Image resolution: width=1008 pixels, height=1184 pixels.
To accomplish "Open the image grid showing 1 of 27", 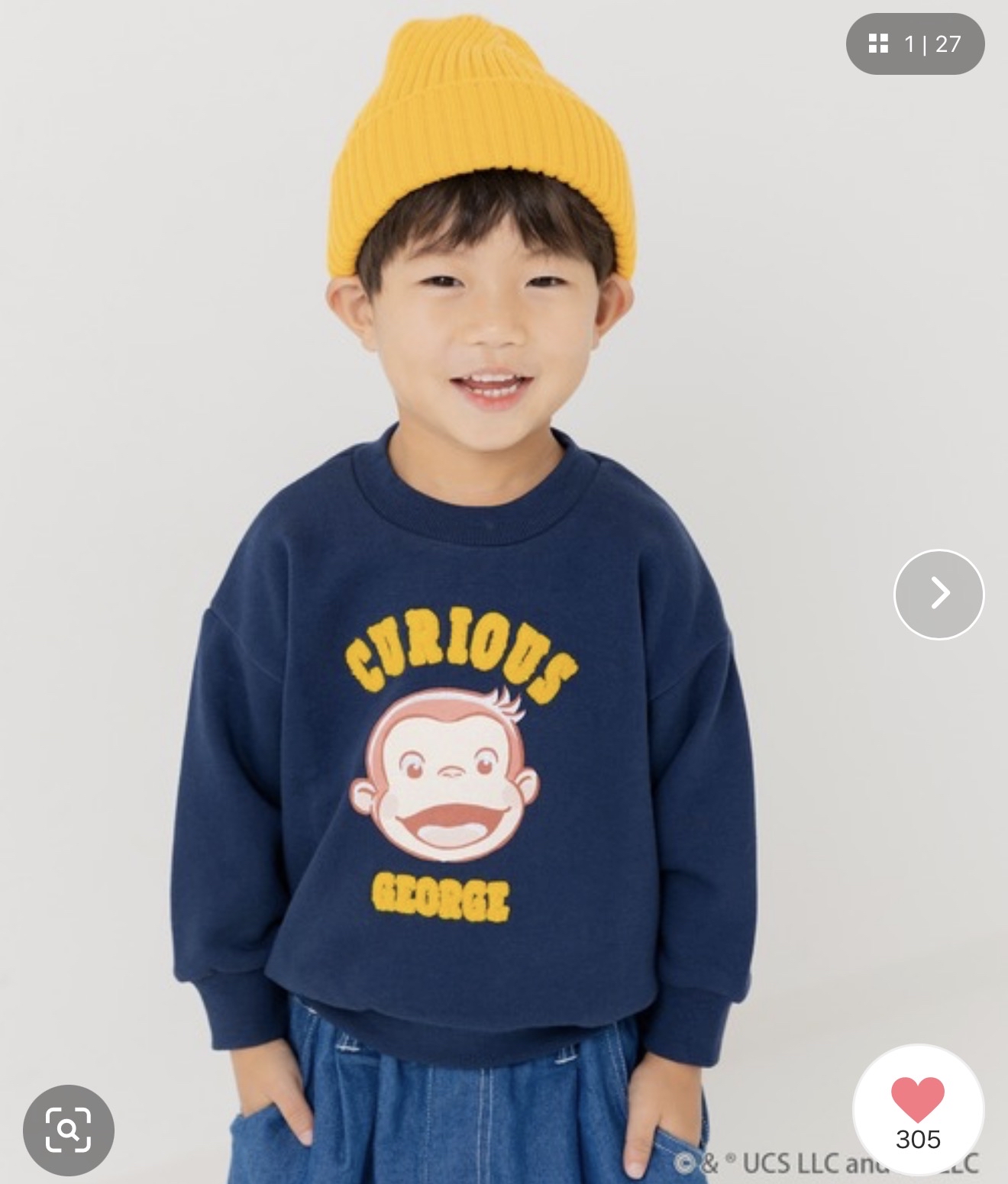I will coord(915,44).
